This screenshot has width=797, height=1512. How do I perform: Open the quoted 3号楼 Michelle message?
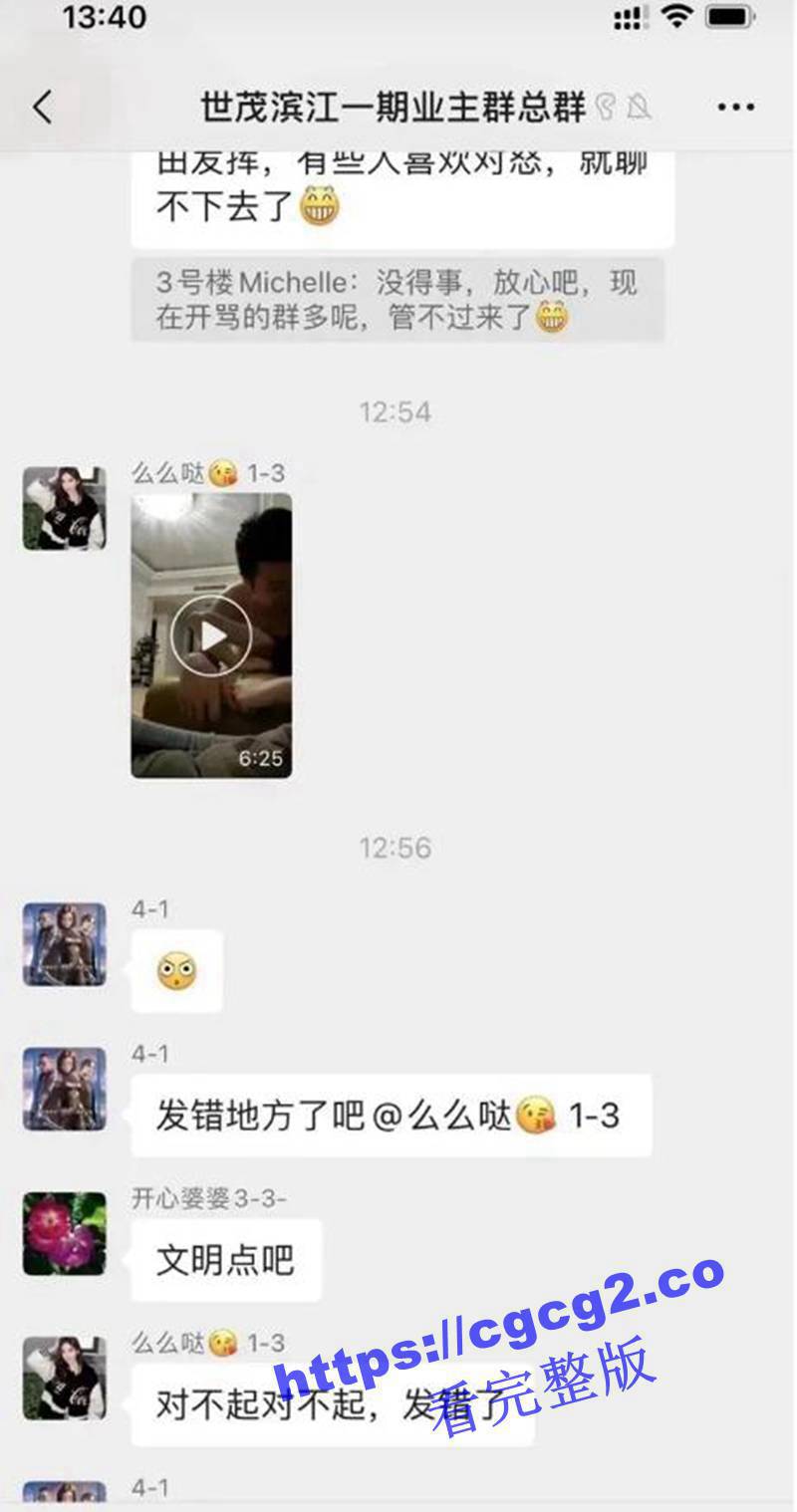(397, 300)
